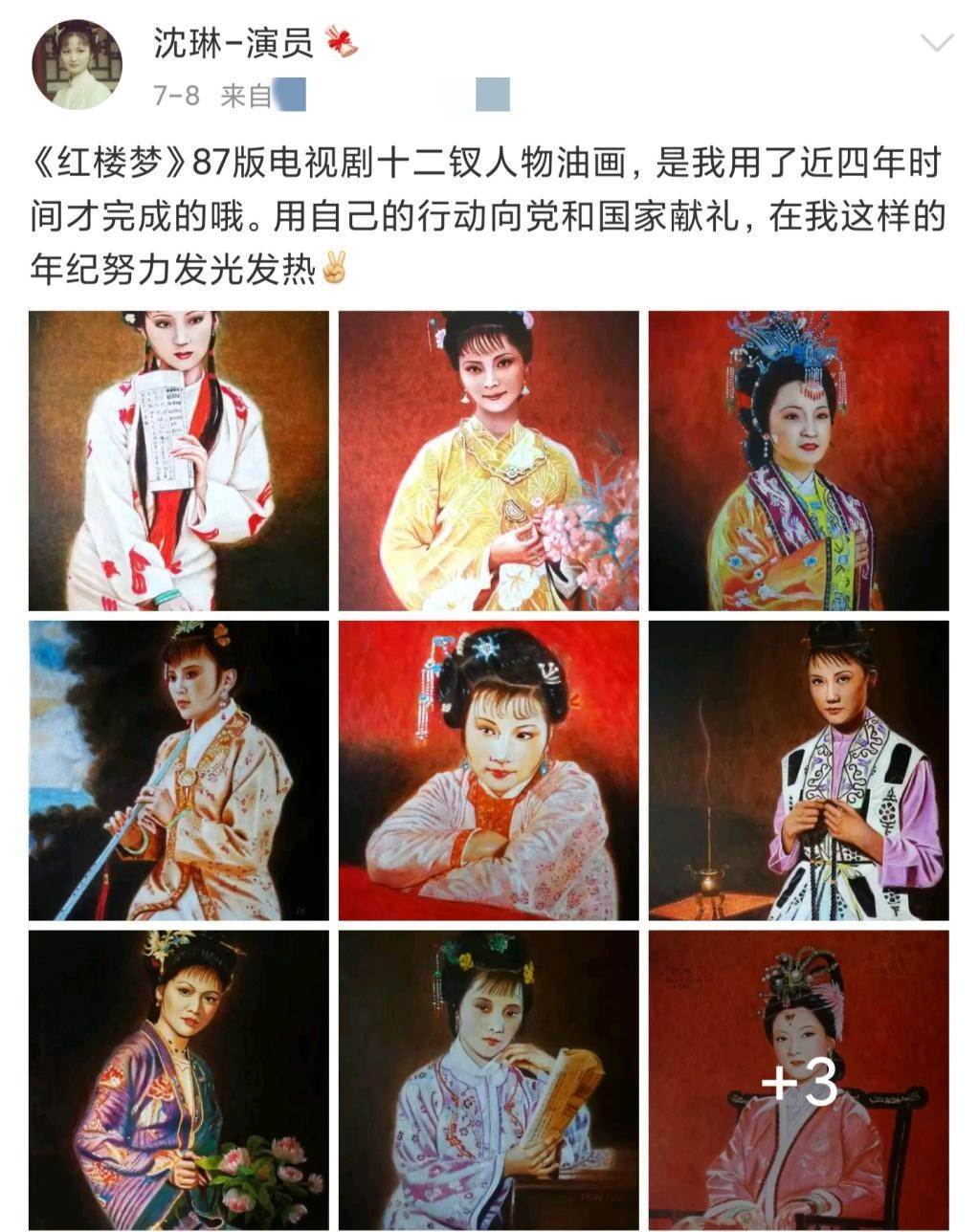Open painting of woman holding a flute
The width and height of the screenshot is (979, 1232).
point(178,770)
